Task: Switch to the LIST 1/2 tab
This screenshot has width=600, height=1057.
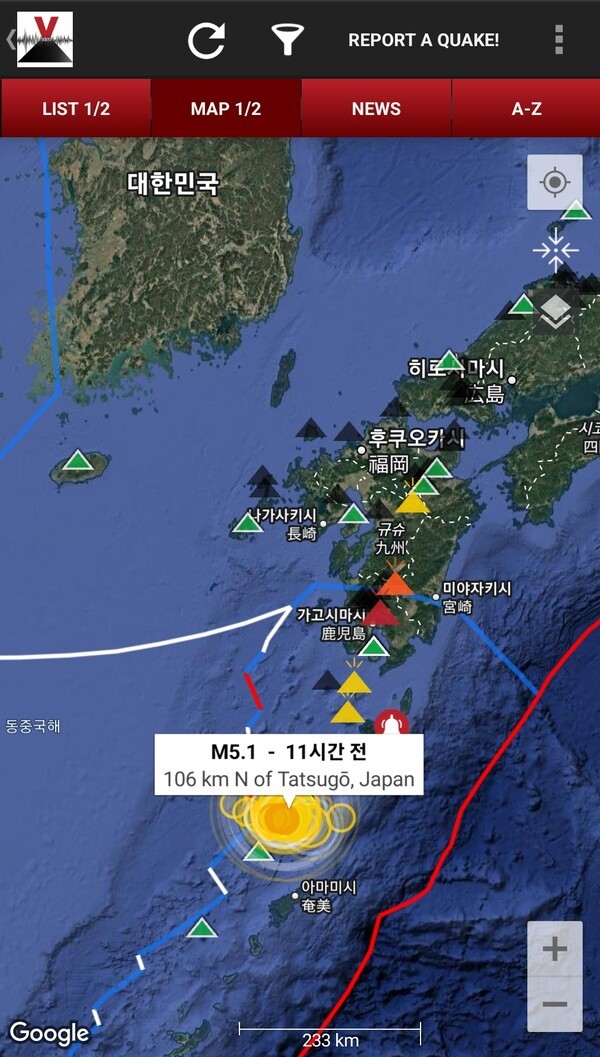Action: 76,109
